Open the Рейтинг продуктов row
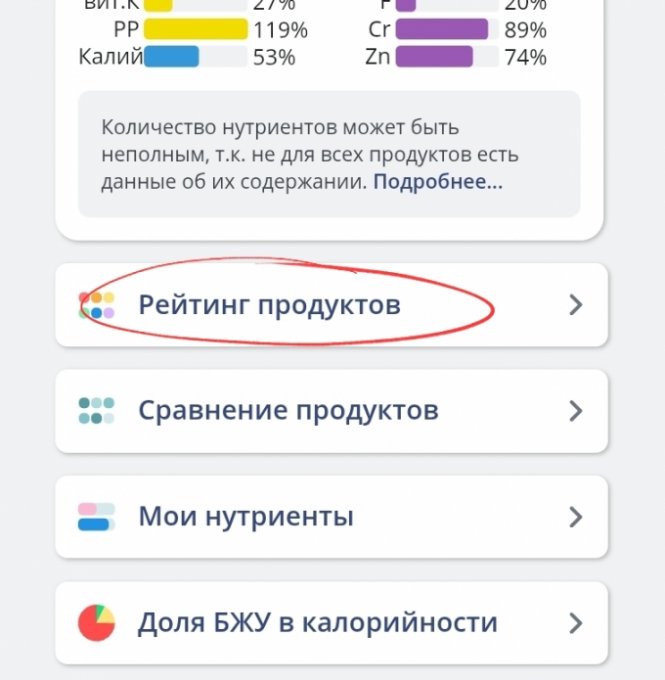Screen dimensions: 665x680 pos(330,305)
